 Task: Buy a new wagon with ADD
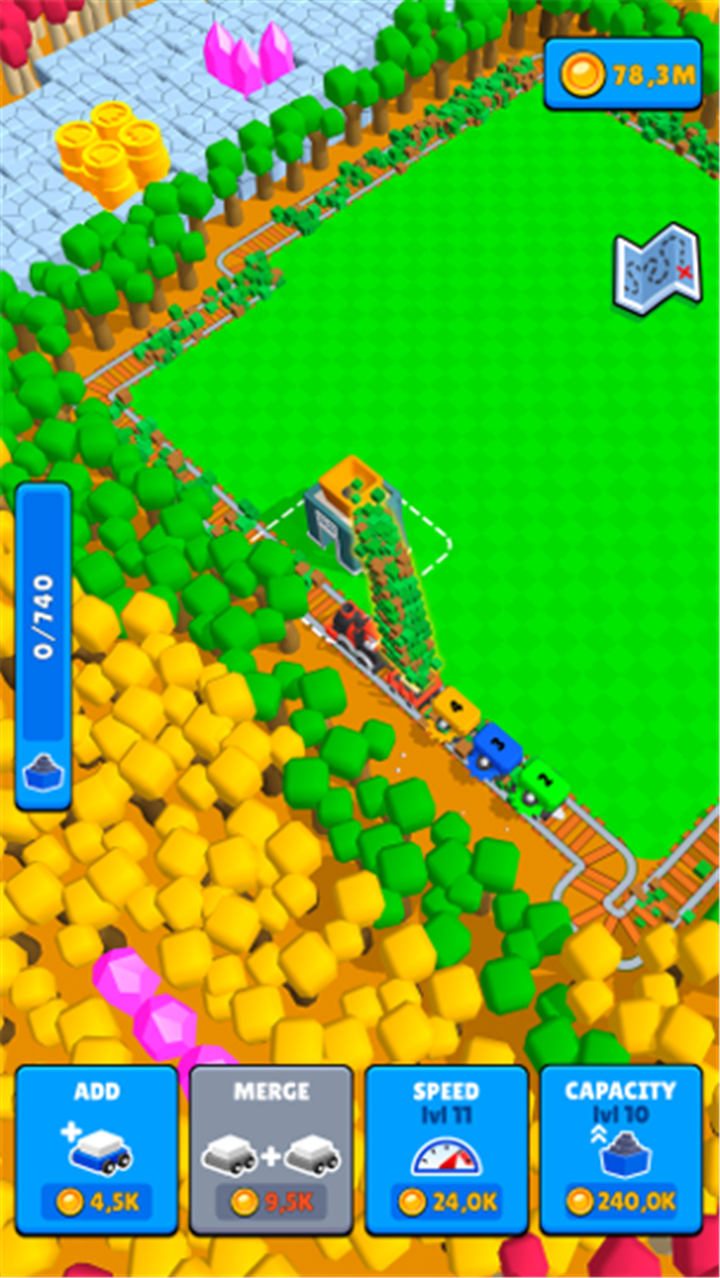point(97,1150)
